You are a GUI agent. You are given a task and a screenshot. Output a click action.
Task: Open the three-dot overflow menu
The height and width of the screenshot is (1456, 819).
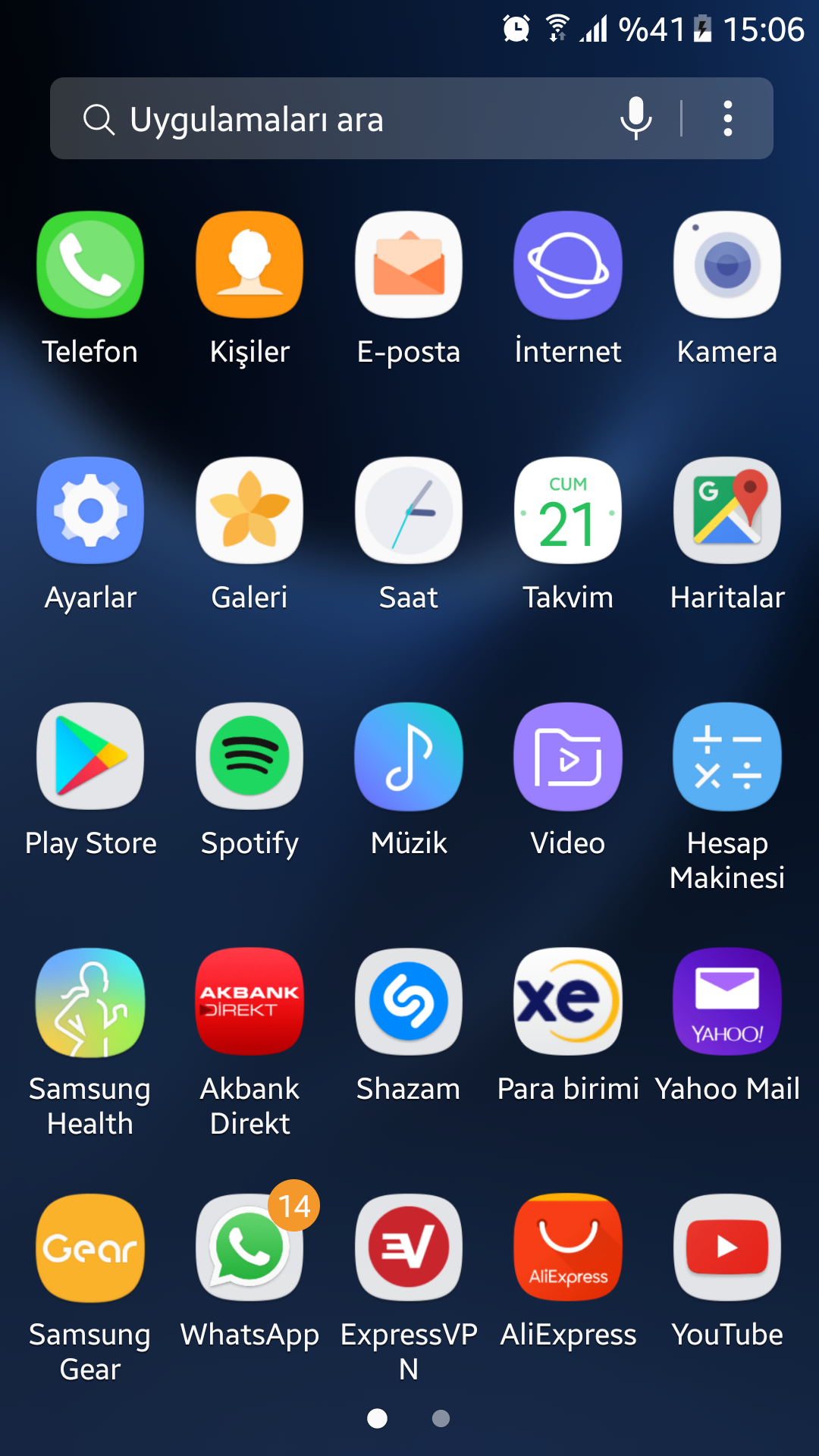[x=728, y=118]
